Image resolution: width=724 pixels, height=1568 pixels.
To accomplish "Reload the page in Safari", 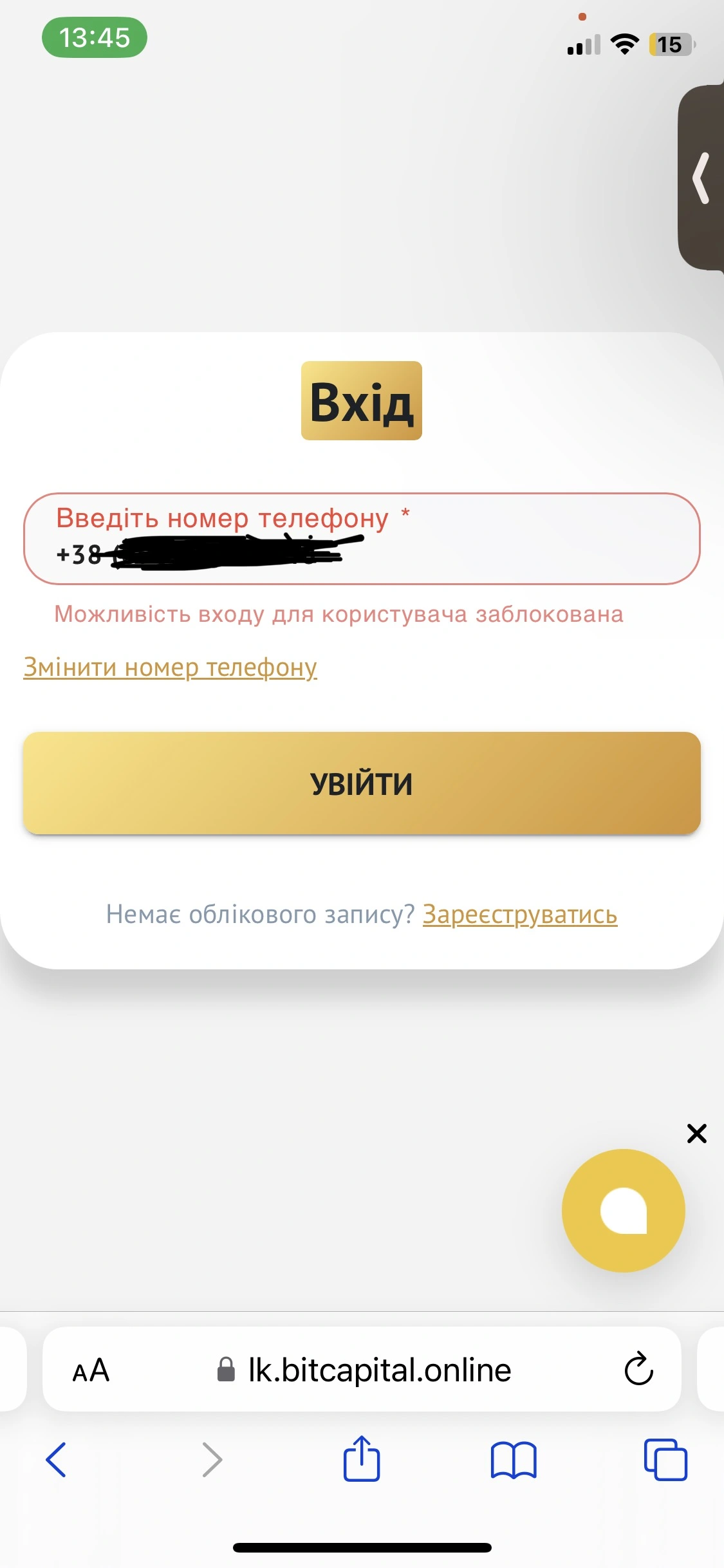I will [638, 1368].
